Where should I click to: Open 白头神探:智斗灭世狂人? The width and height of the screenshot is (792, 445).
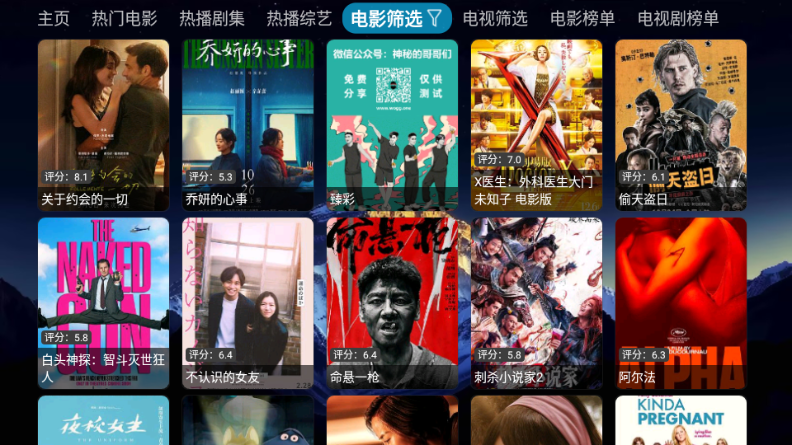point(104,303)
